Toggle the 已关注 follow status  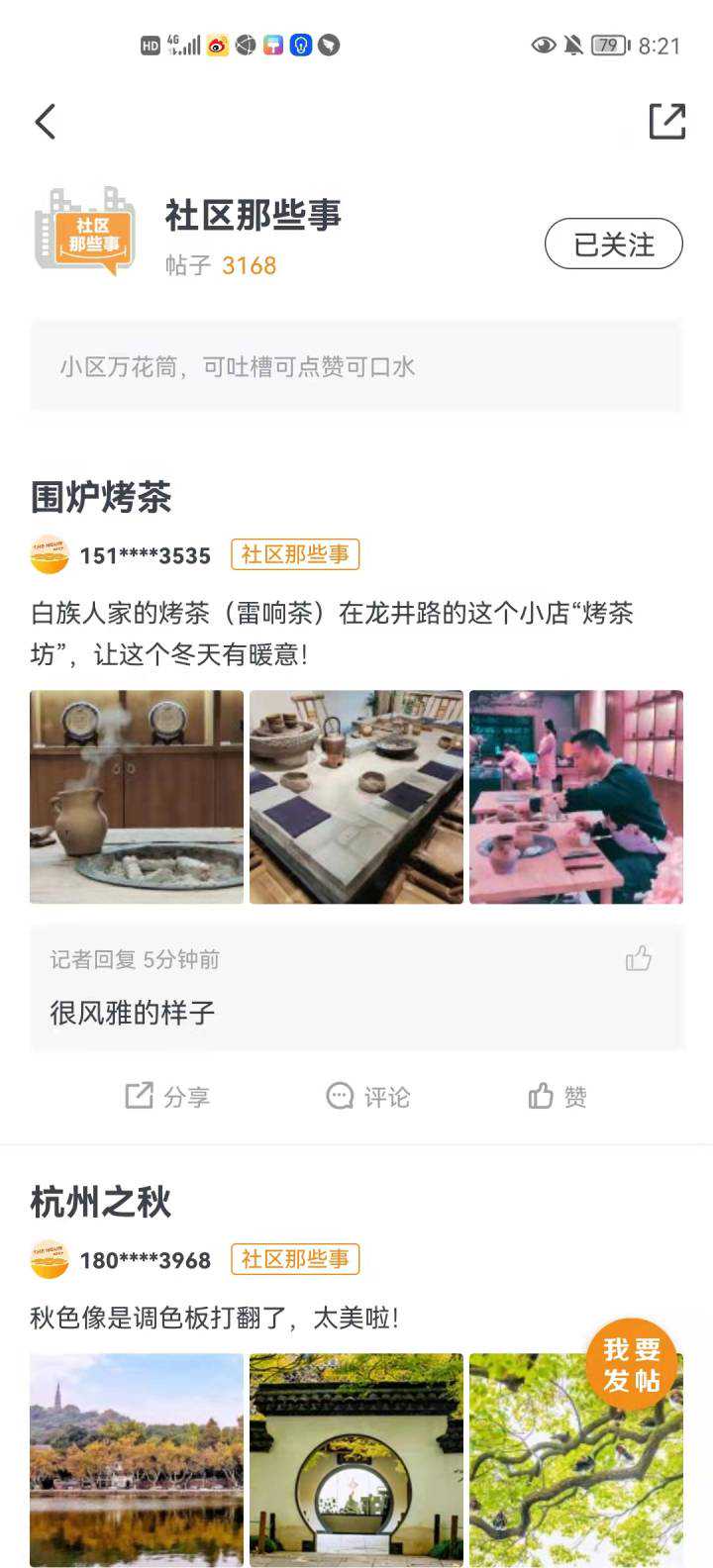[x=613, y=244]
